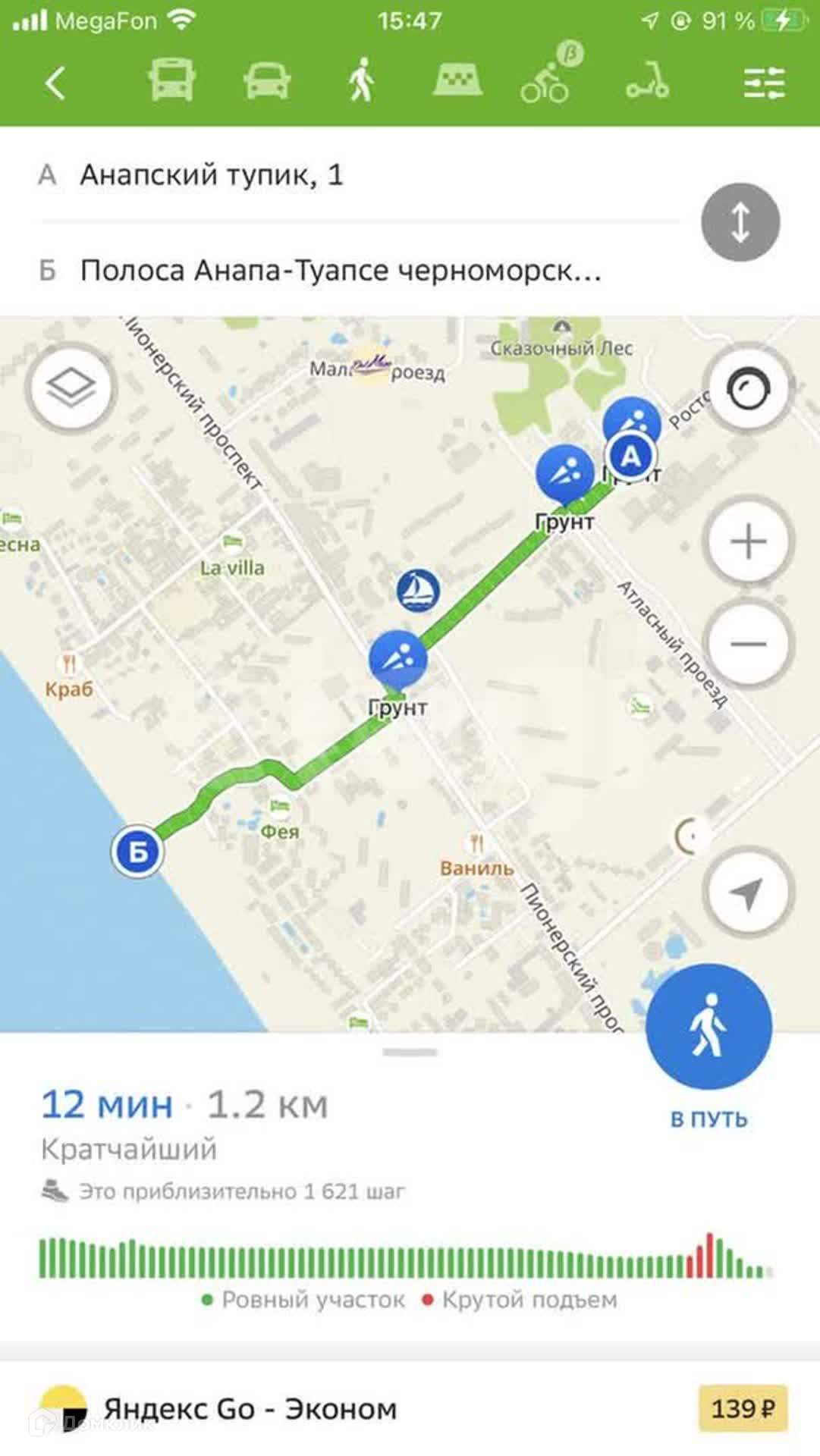The width and height of the screenshot is (820, 1456).
Task: Go back from the route screen
Action: [x=55, y=83]
